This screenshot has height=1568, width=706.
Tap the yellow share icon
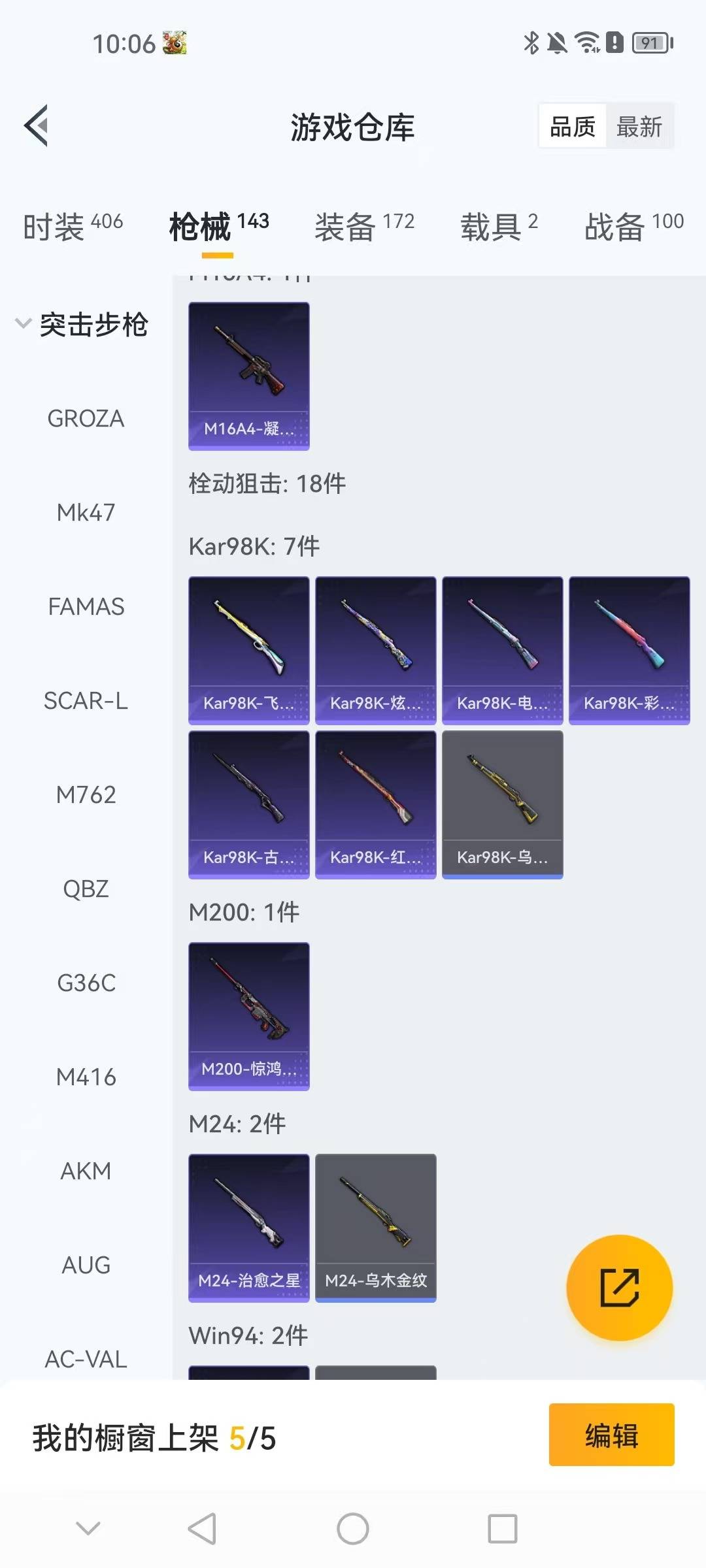click(x=620, y=1287)
